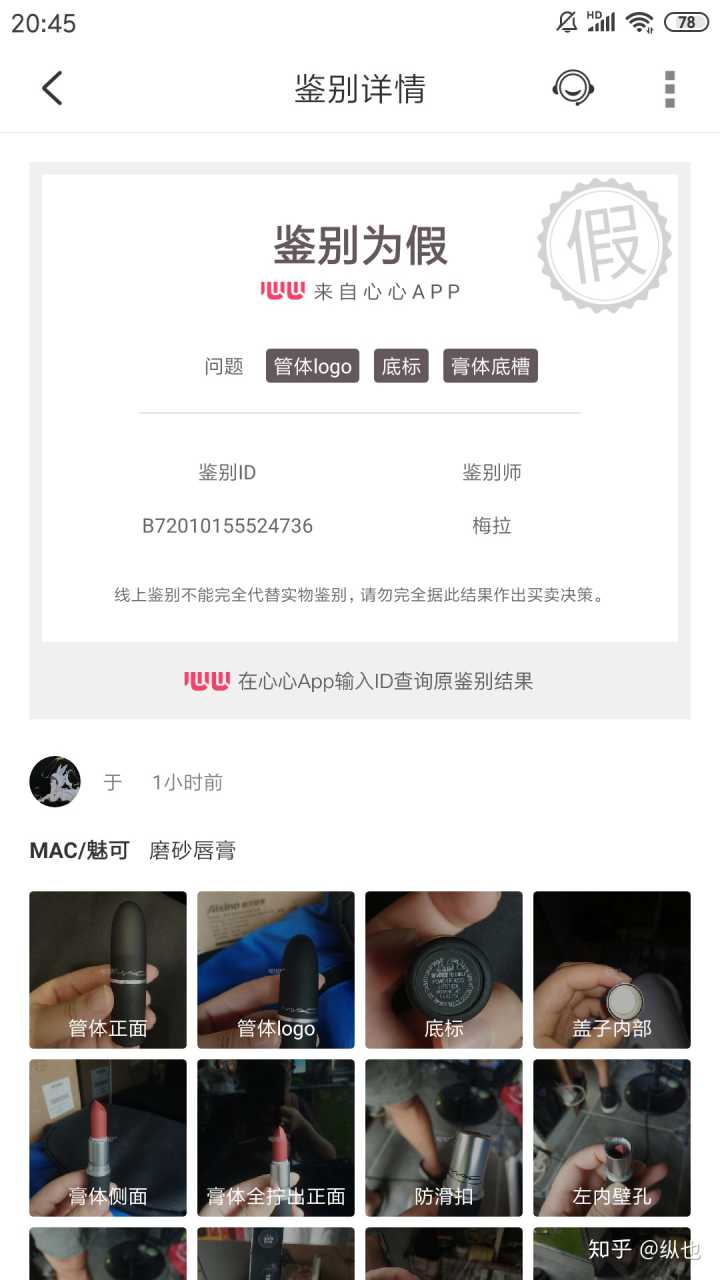Open the 底标 photo
720x1280 pixels.
click(444, 969)
